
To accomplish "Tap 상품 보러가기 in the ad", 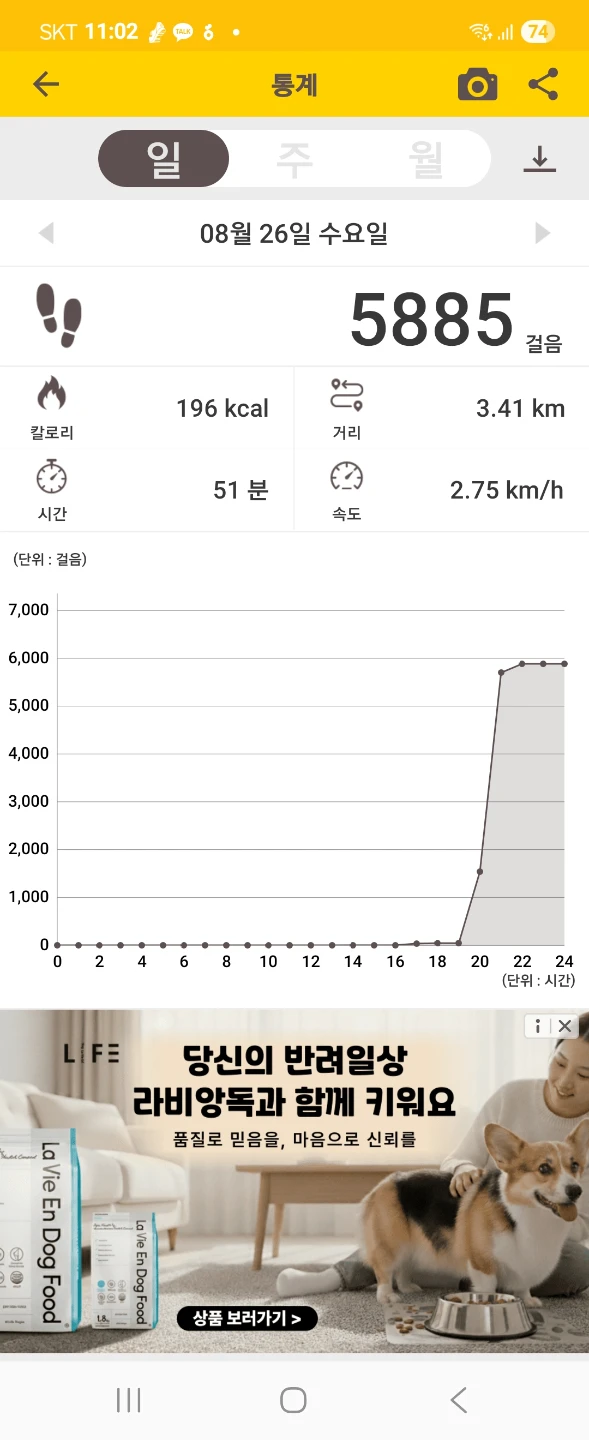I will pos(247,1318).
